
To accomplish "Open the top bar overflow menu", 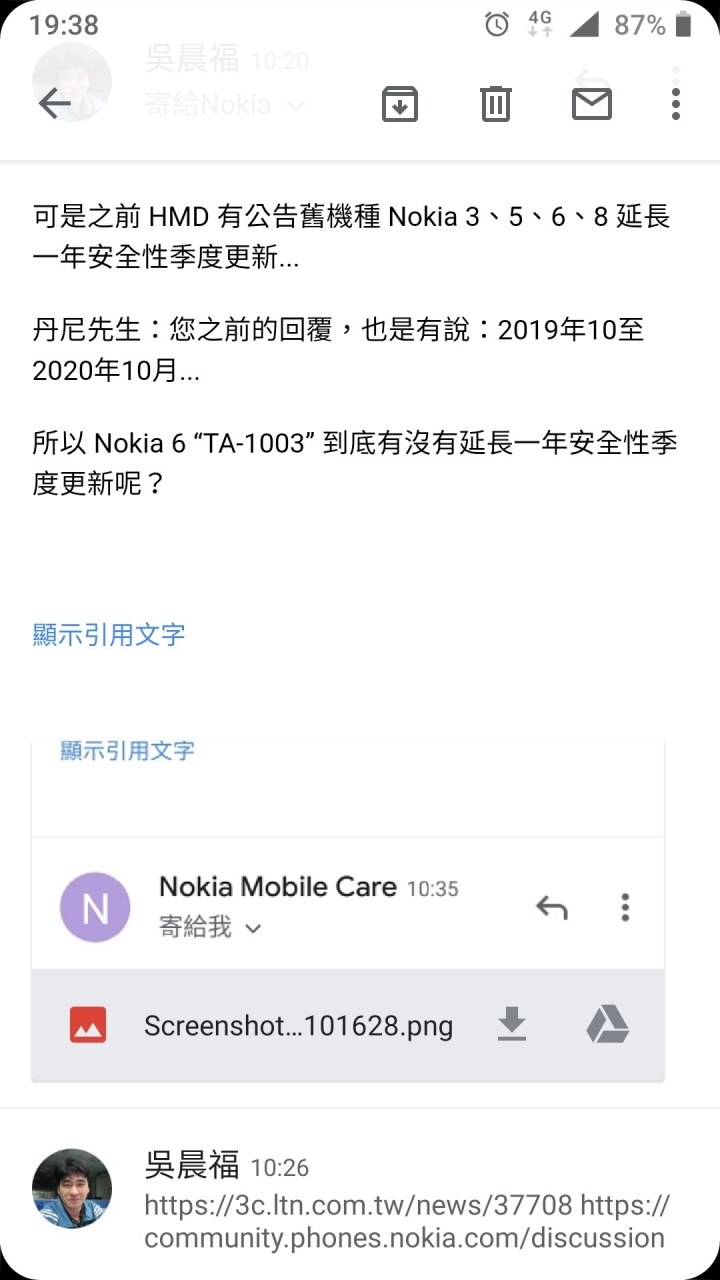I will coord(676,103).
